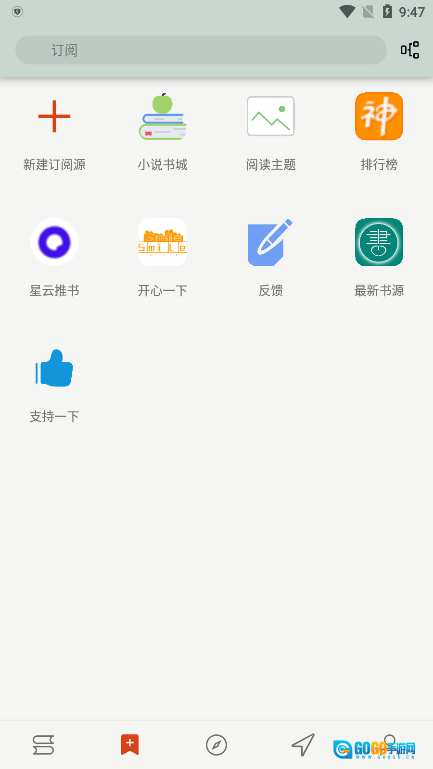Tap the 订阅 search box

click(201, 50)
